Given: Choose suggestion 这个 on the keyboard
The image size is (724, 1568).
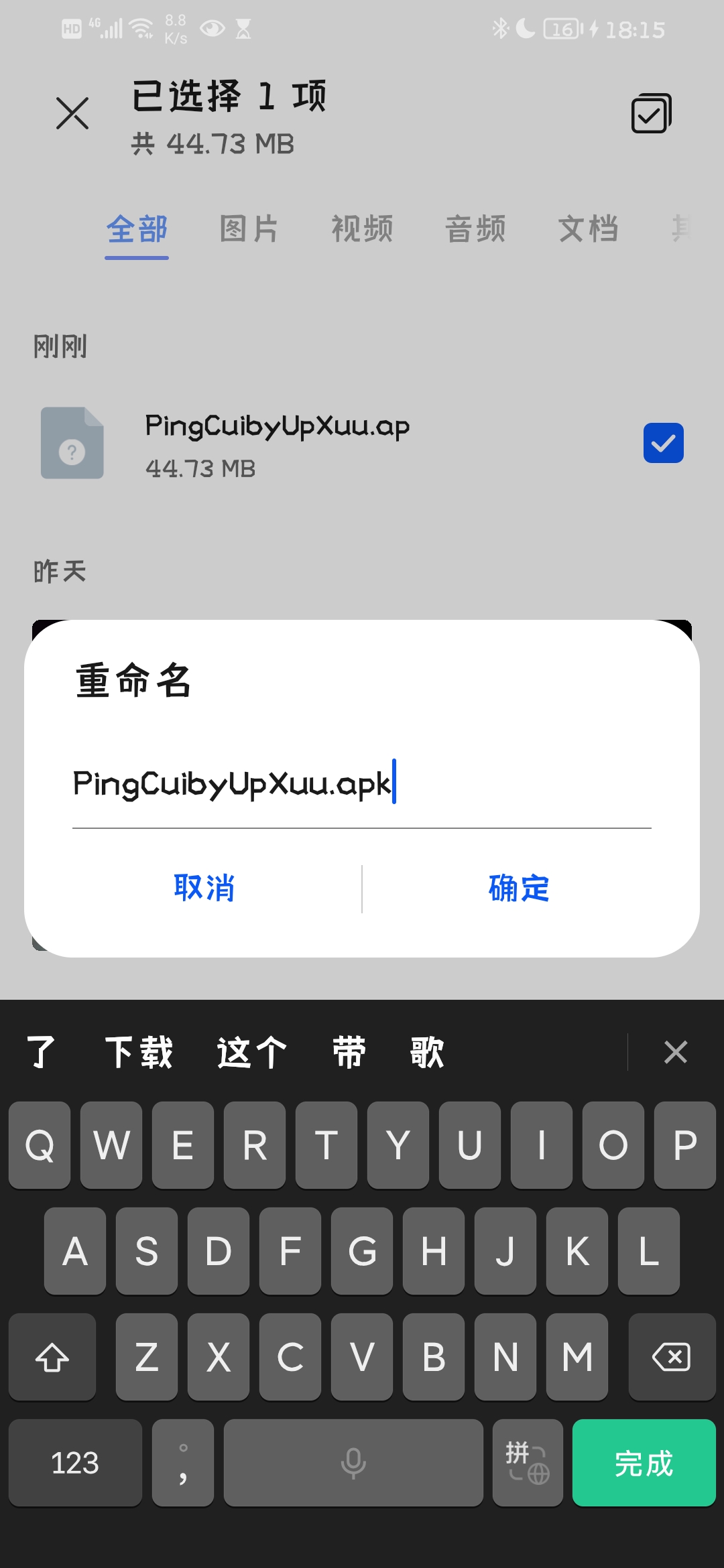Looking at the screenshot, I should click(x=251, y=1052).
